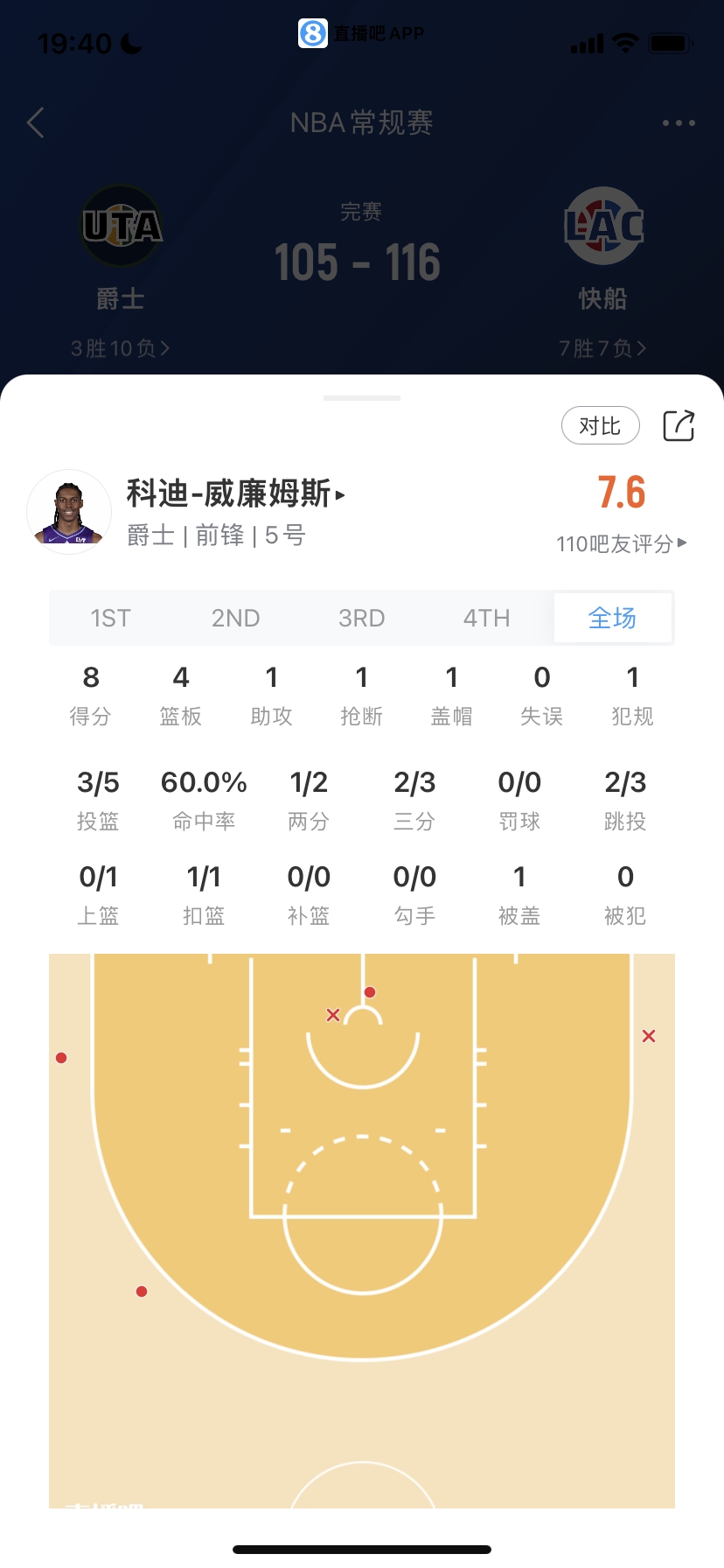The width and height of the screenshot is (724, 1568).
Task: Open the three-dot overflow menu
Action: [679, 123]
